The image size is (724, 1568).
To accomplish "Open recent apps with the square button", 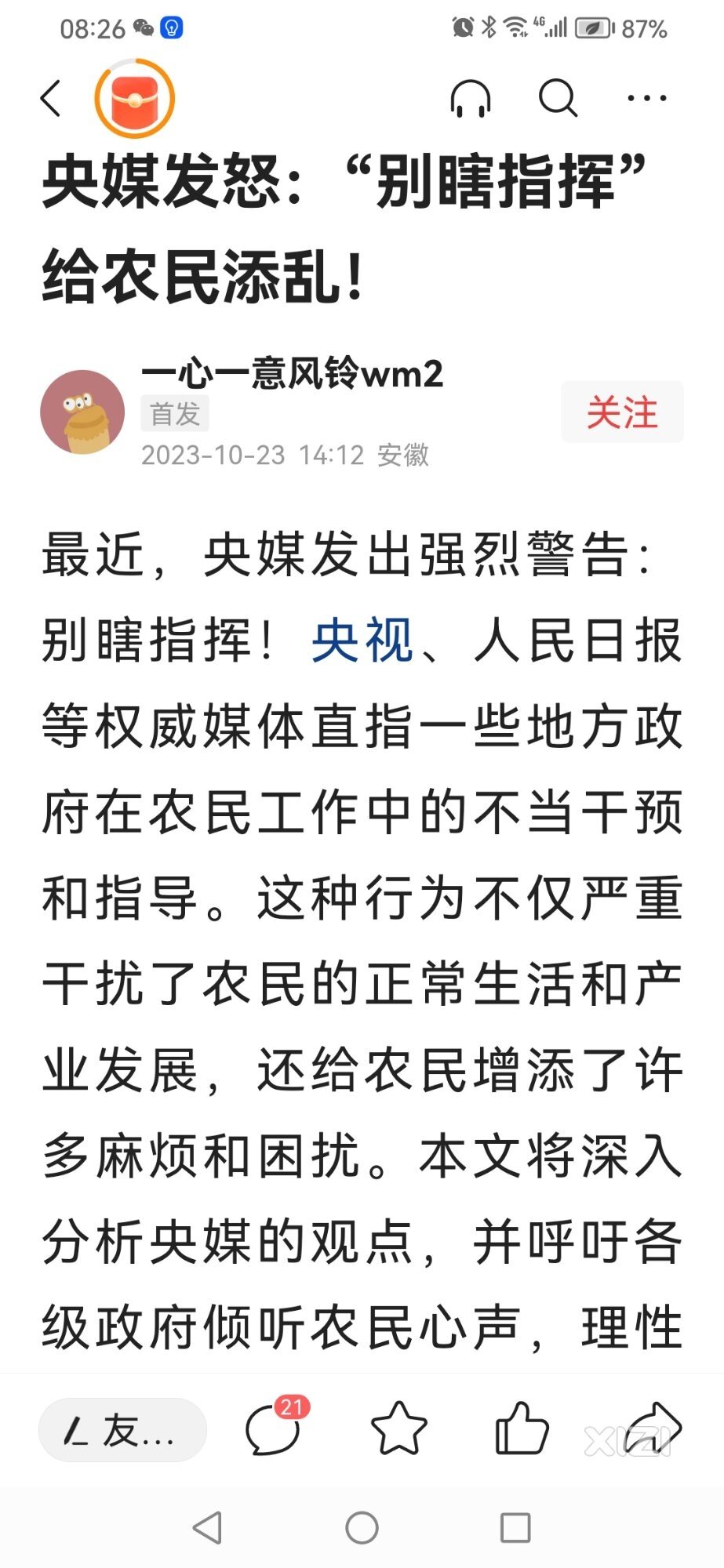I will (x=515, y=1527).
